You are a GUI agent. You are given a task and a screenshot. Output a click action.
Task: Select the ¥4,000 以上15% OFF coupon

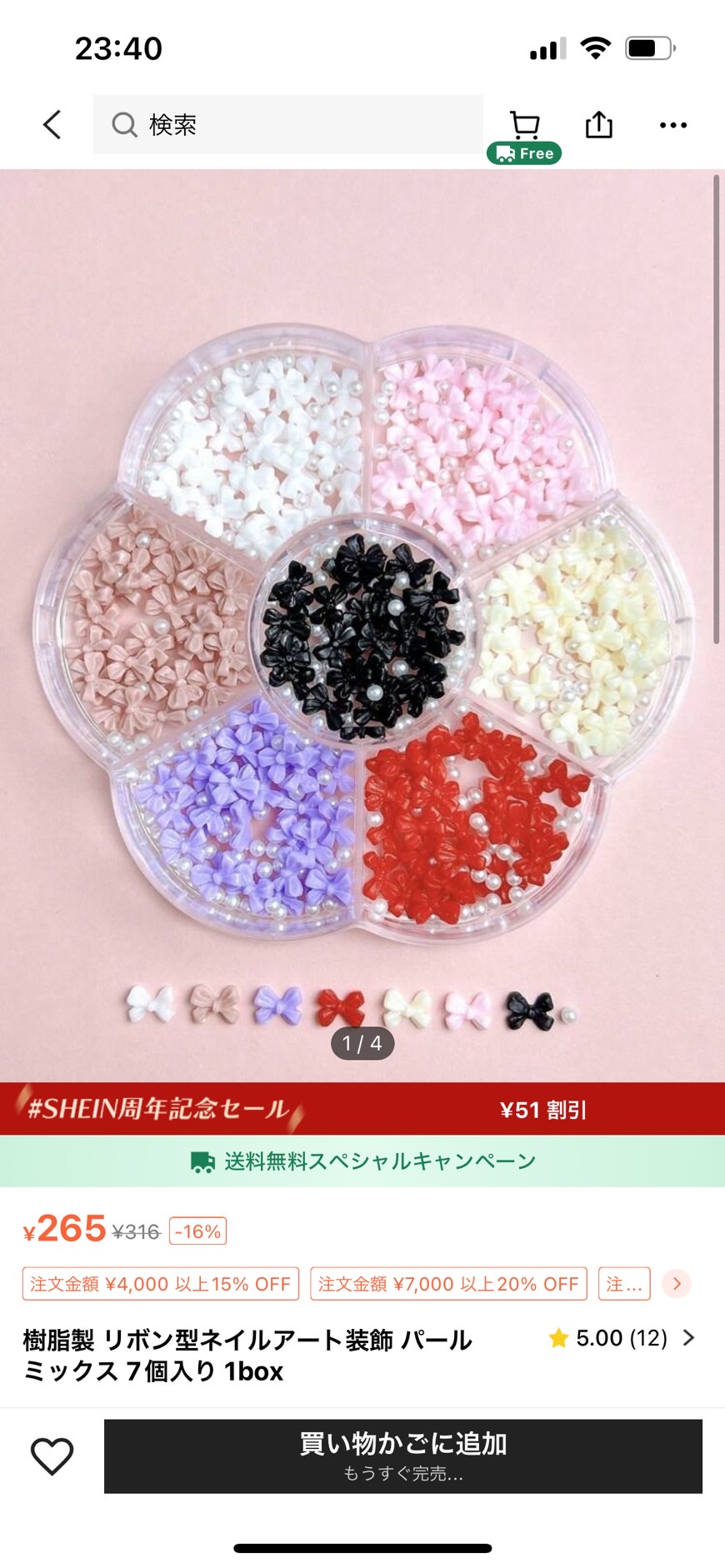point(160,1284)
